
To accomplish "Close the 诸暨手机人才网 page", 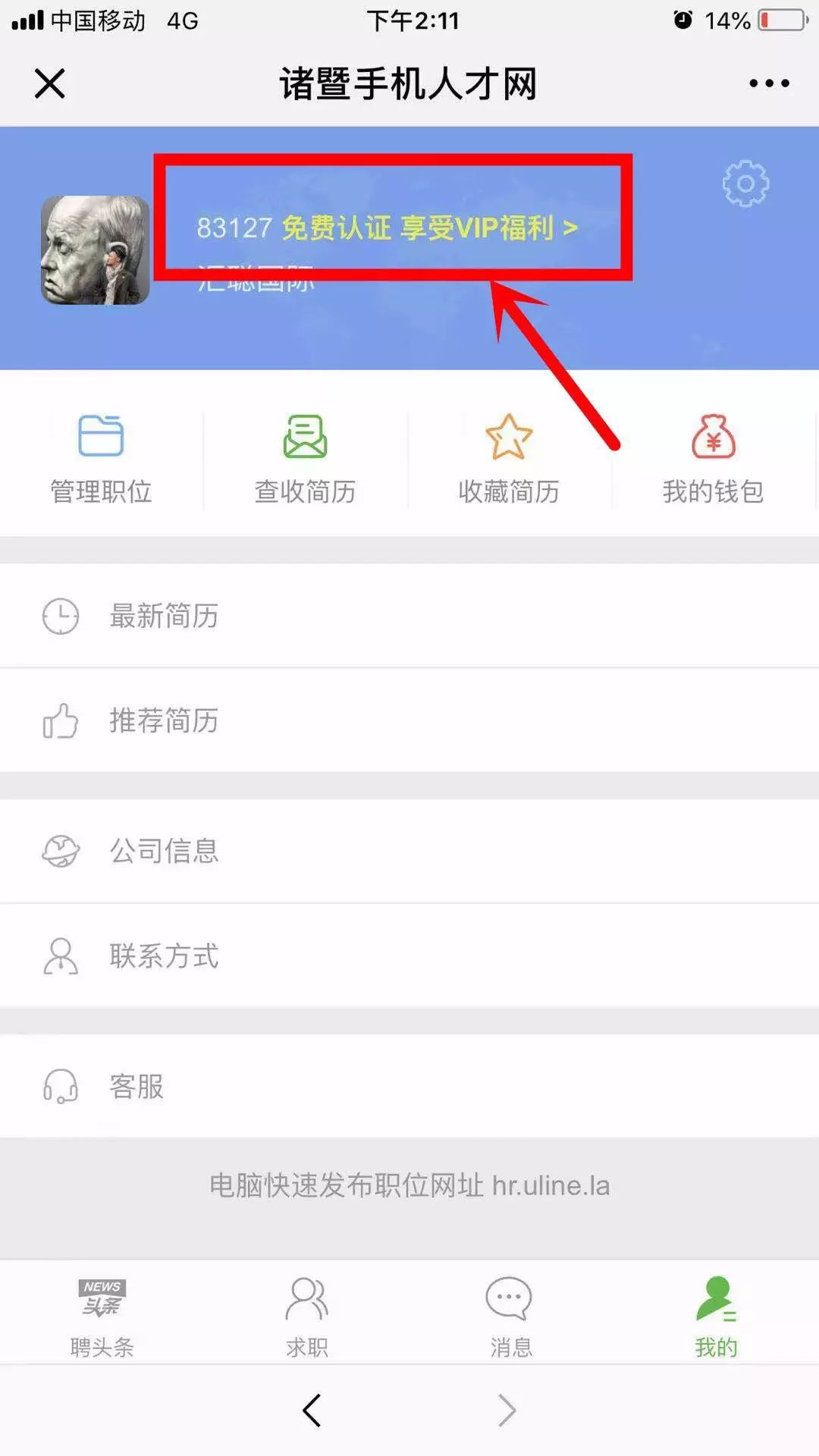I will [50, 83].
